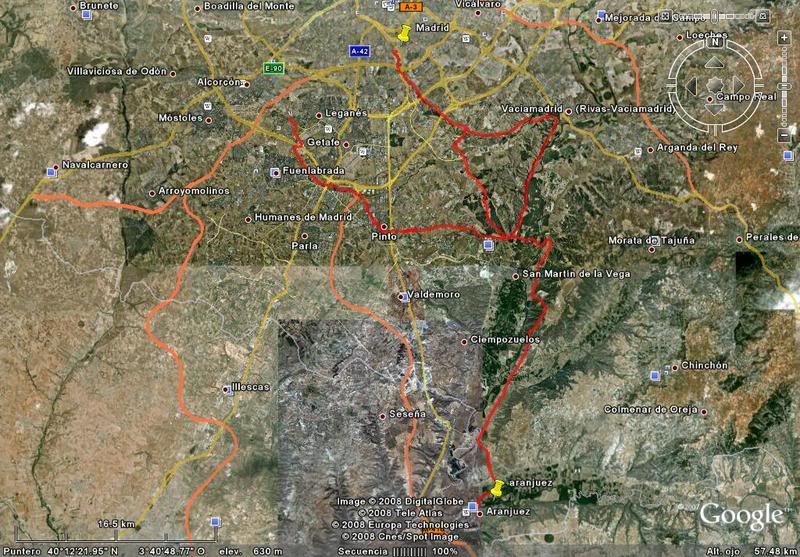Select the Fuenlabrada place marker

(x=277, y=172)
